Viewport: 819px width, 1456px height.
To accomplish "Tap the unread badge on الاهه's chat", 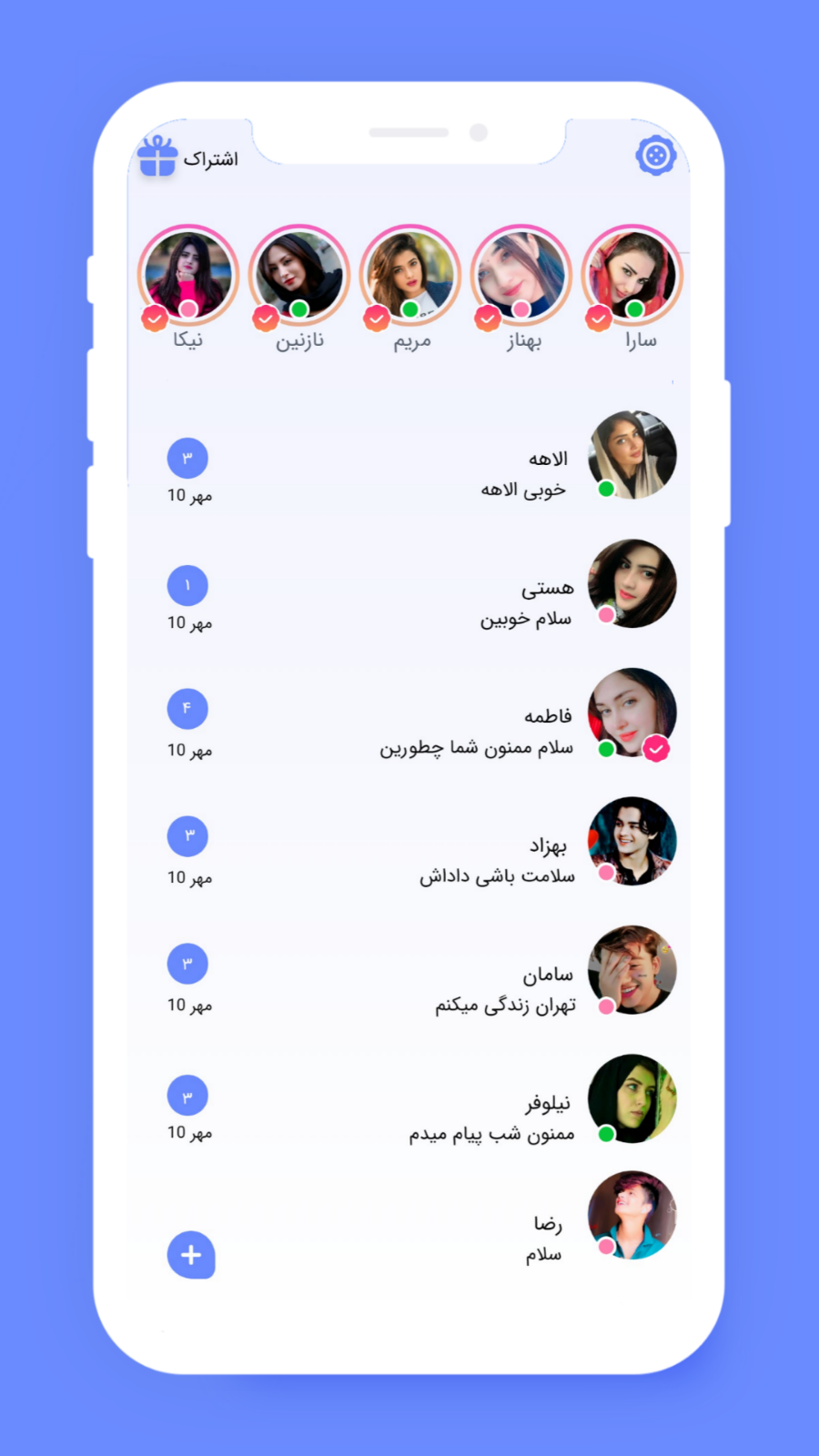I will [187, 458].
